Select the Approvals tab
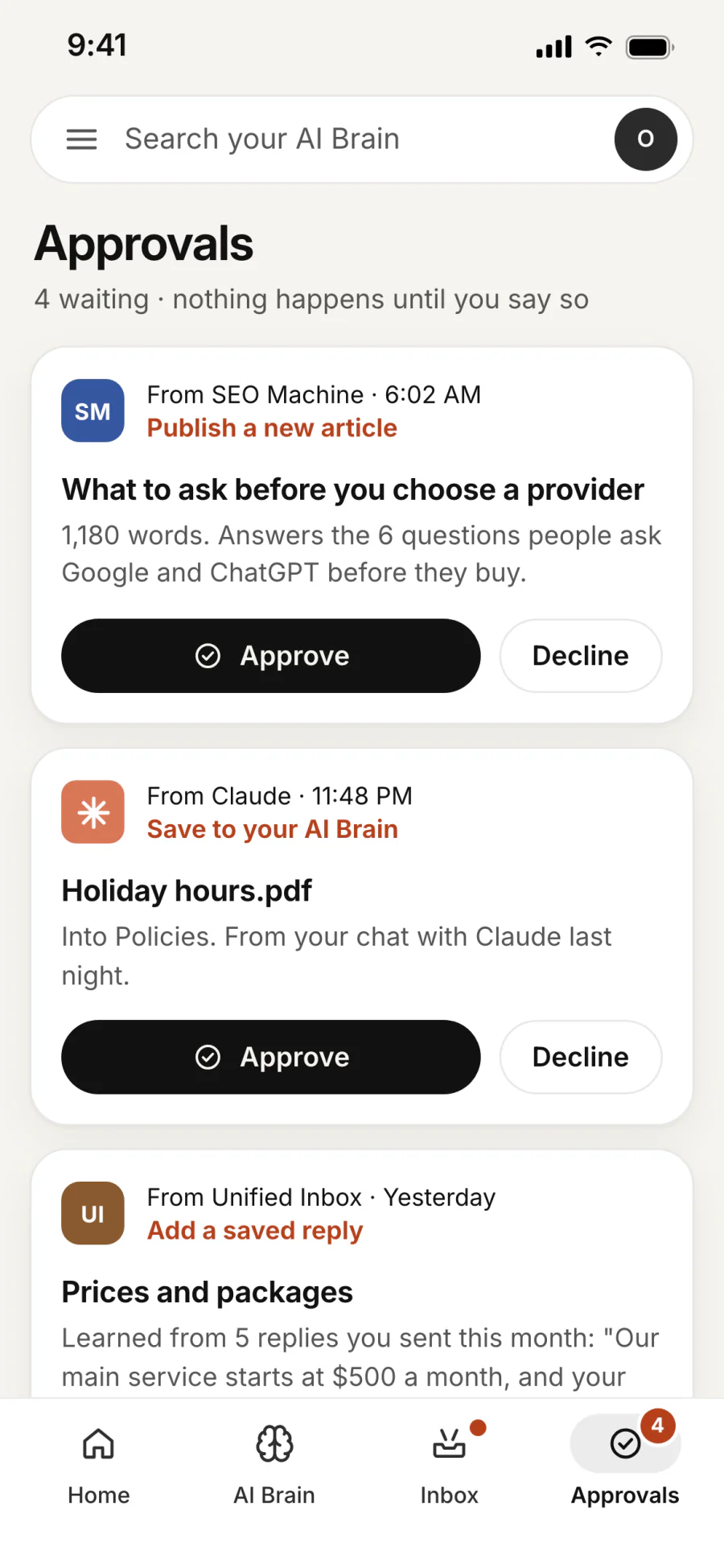This screenshot has width=724, height=1568. [x=625, y=1465]
